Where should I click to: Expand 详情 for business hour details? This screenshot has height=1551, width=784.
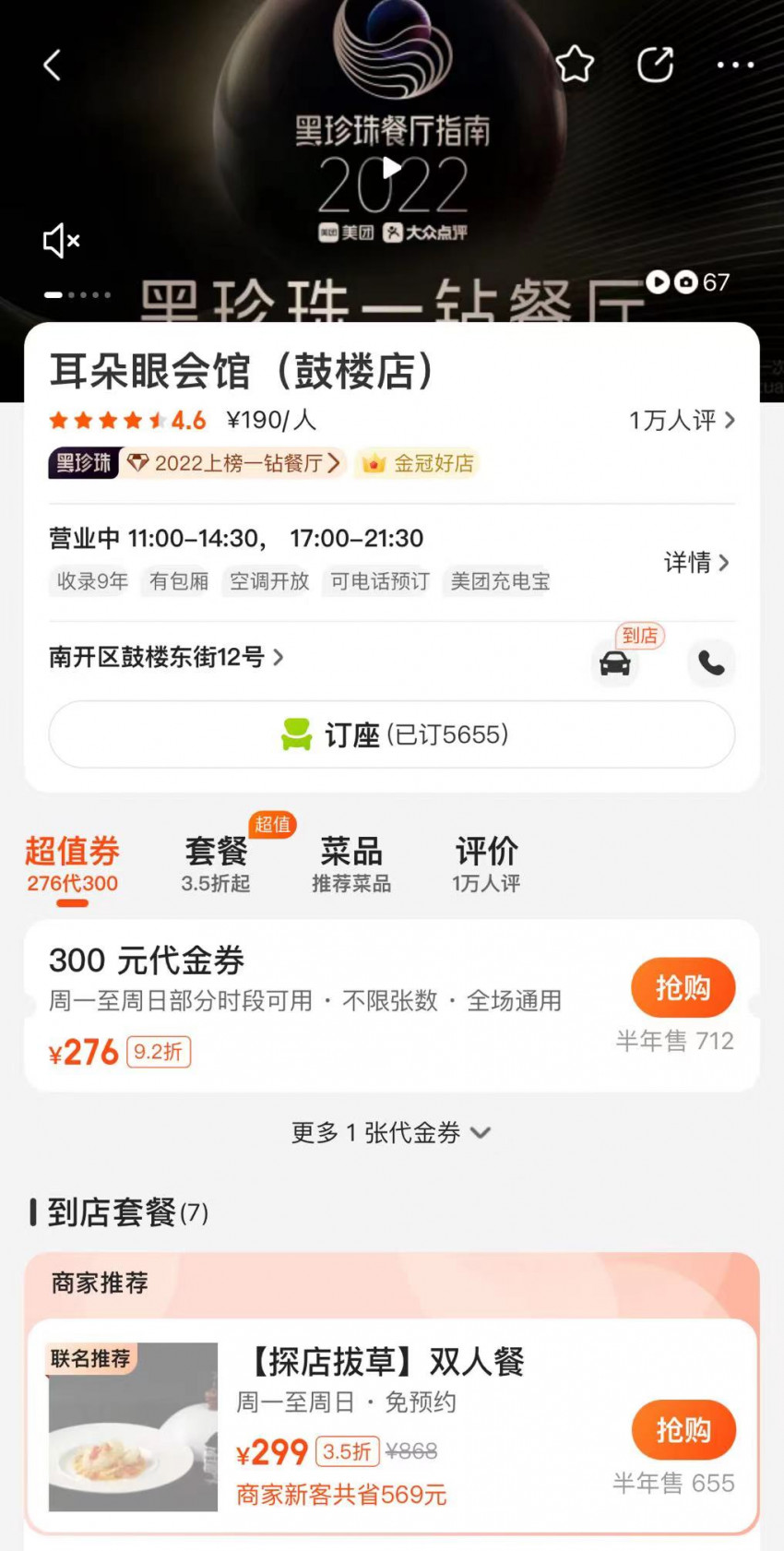pyautogui.click(x=697, y=564)
